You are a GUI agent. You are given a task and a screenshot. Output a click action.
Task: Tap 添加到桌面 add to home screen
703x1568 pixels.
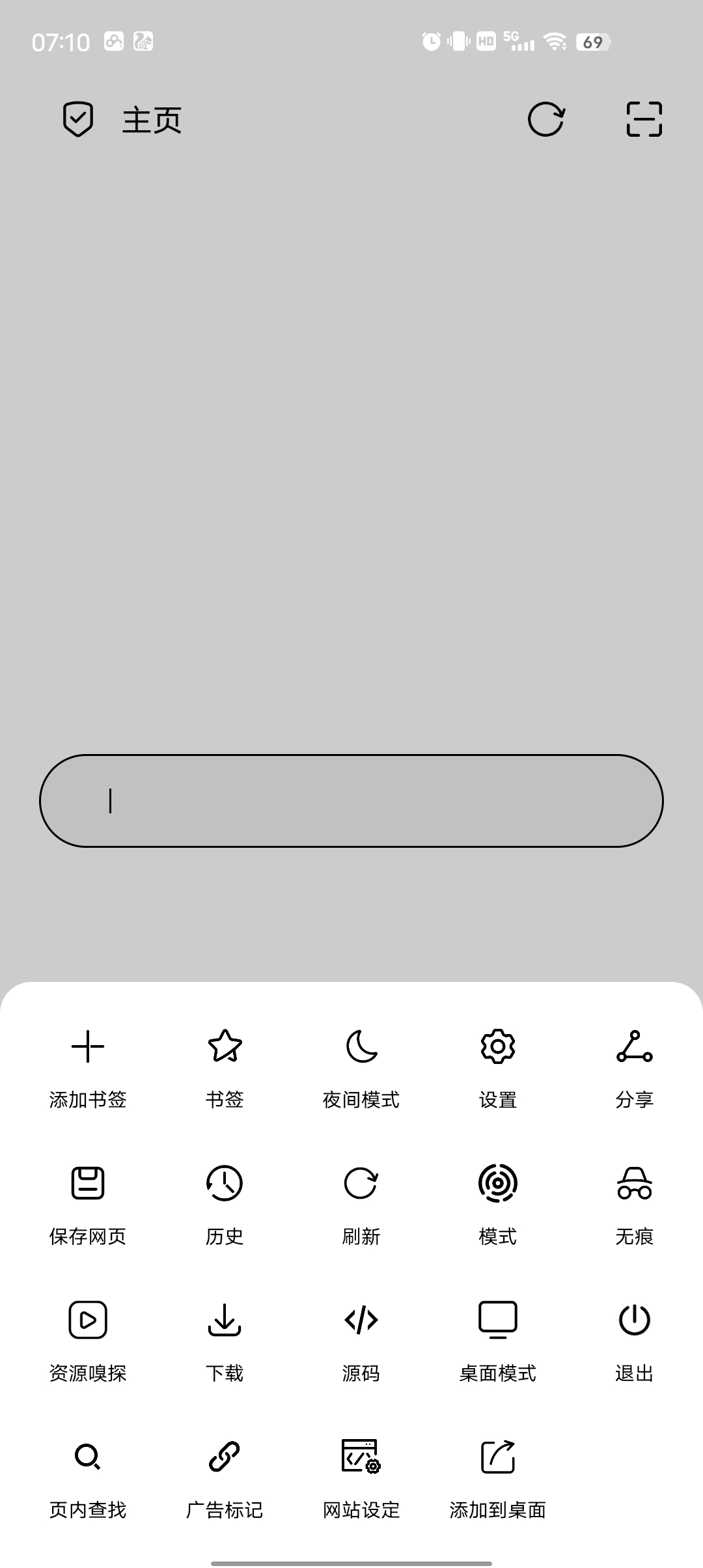tap(498, 1478)
